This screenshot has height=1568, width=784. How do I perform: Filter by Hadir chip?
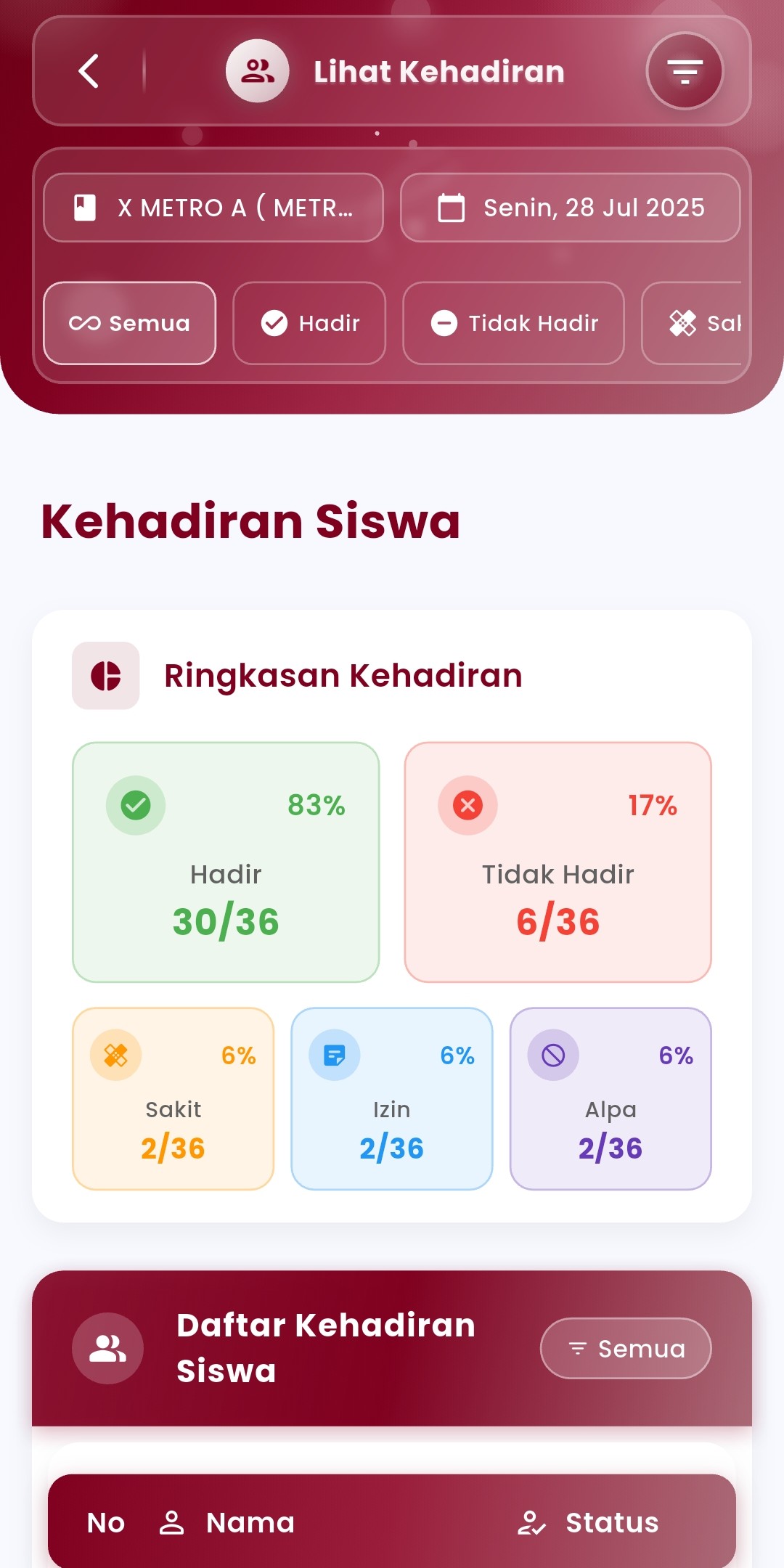tap(309, 323)
